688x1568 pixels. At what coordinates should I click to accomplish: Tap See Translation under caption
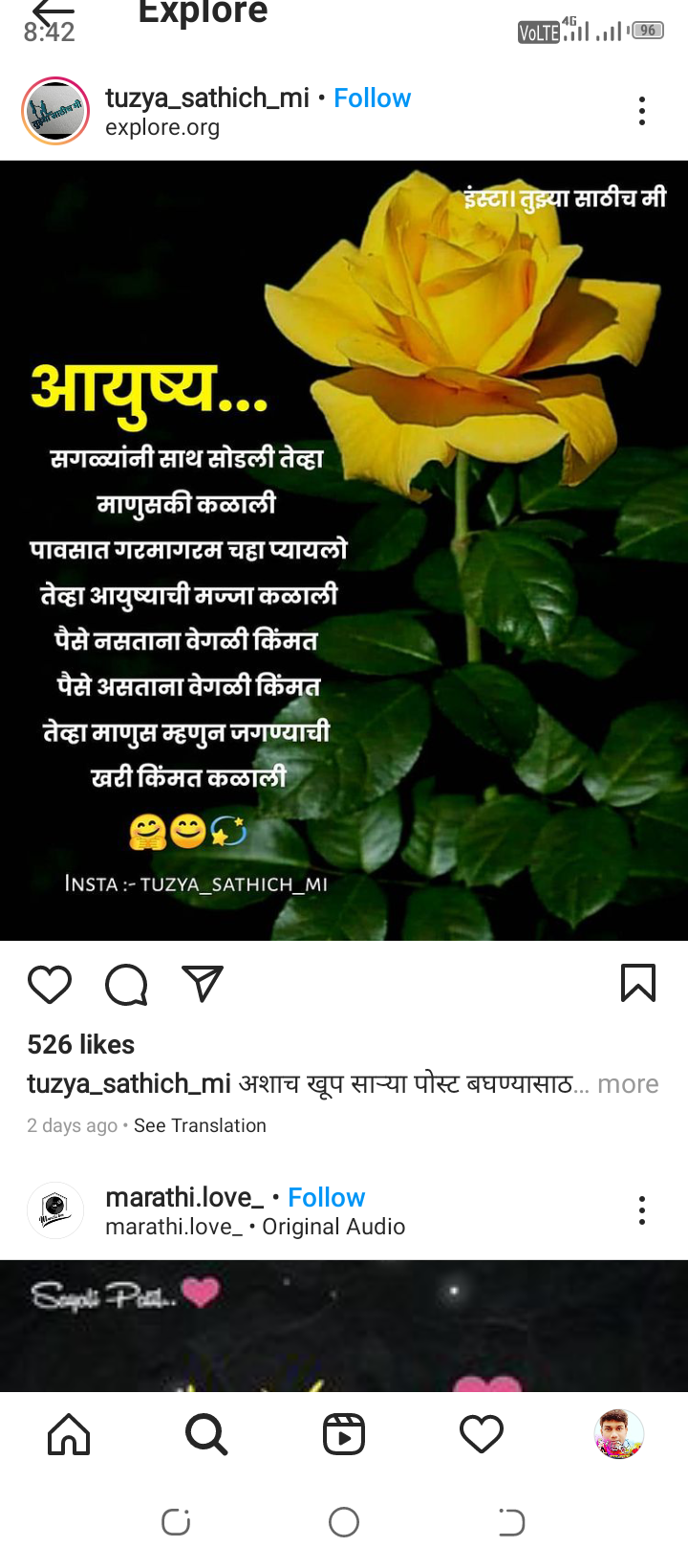(x=200, y=1125)
